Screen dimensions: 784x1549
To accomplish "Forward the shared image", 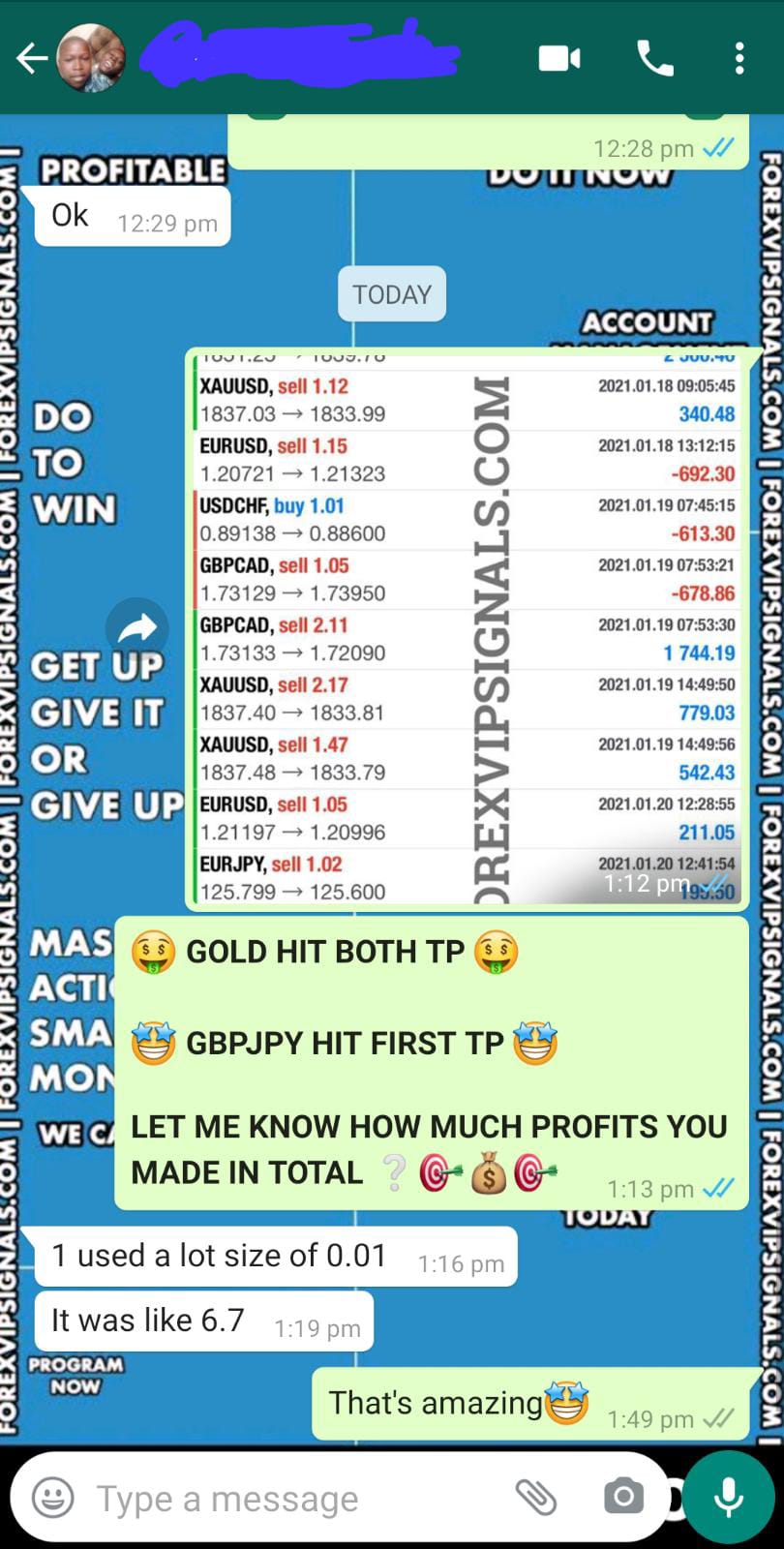I will [x=137, y=629].
